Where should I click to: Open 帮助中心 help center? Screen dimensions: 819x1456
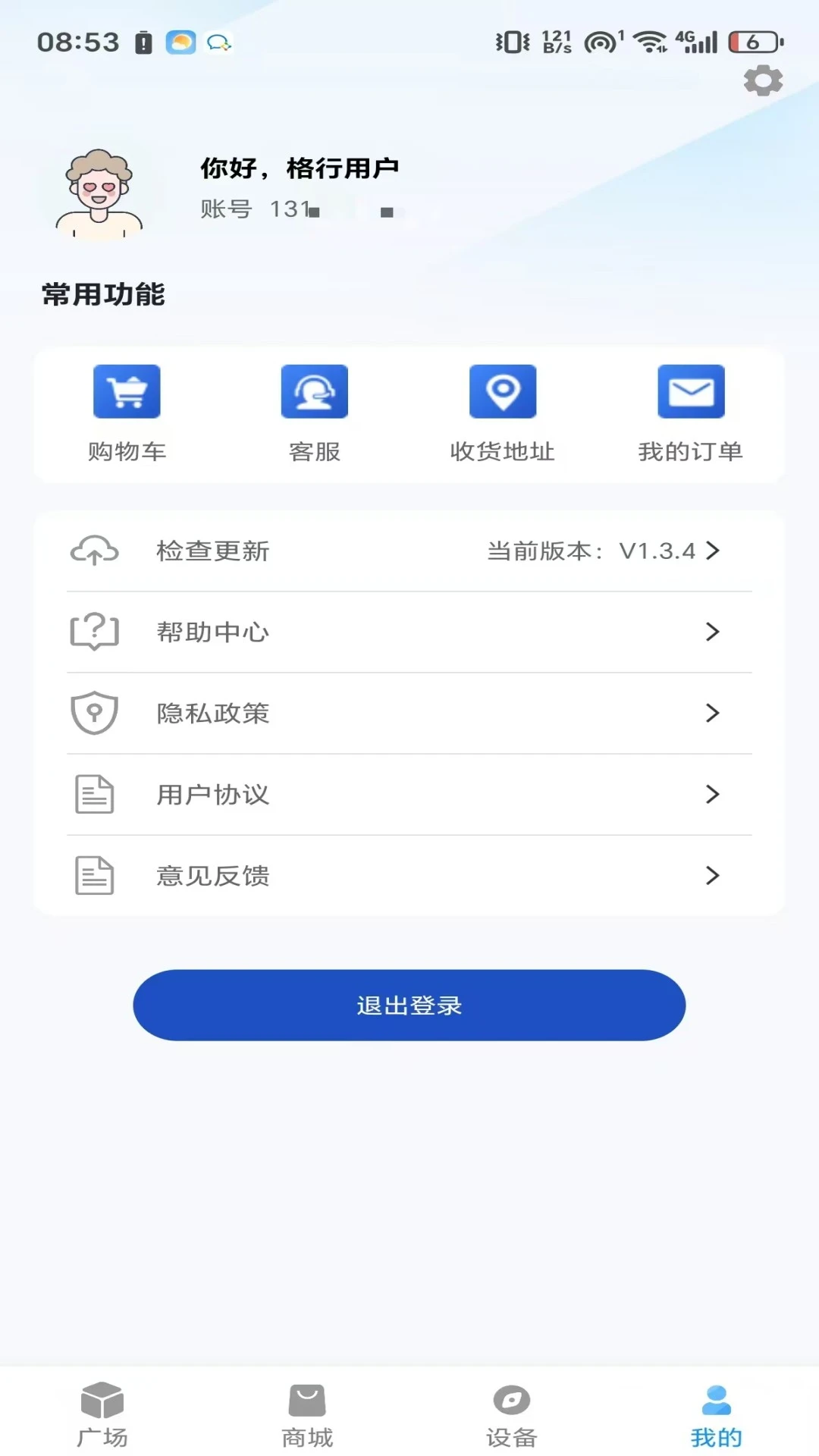point(409,632)
